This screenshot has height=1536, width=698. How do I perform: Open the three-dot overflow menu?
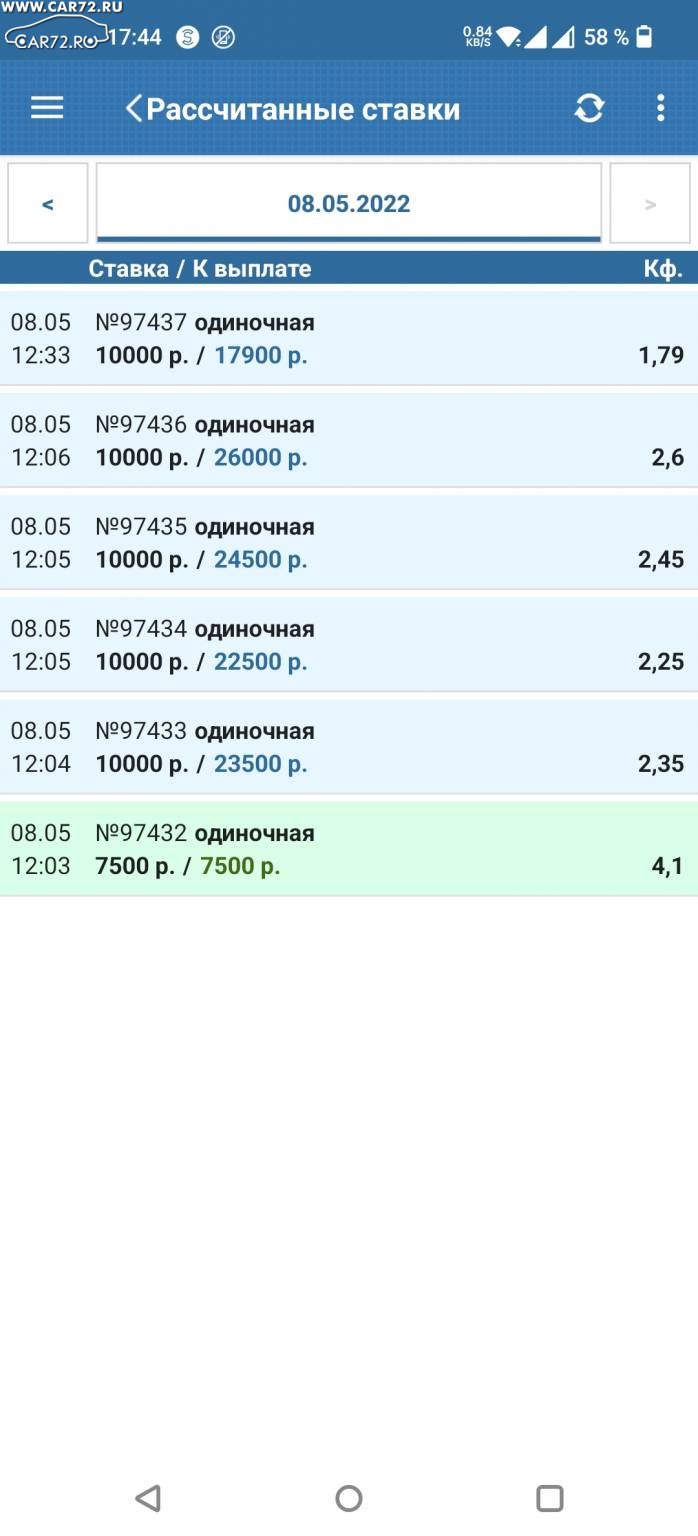point(660,108)
